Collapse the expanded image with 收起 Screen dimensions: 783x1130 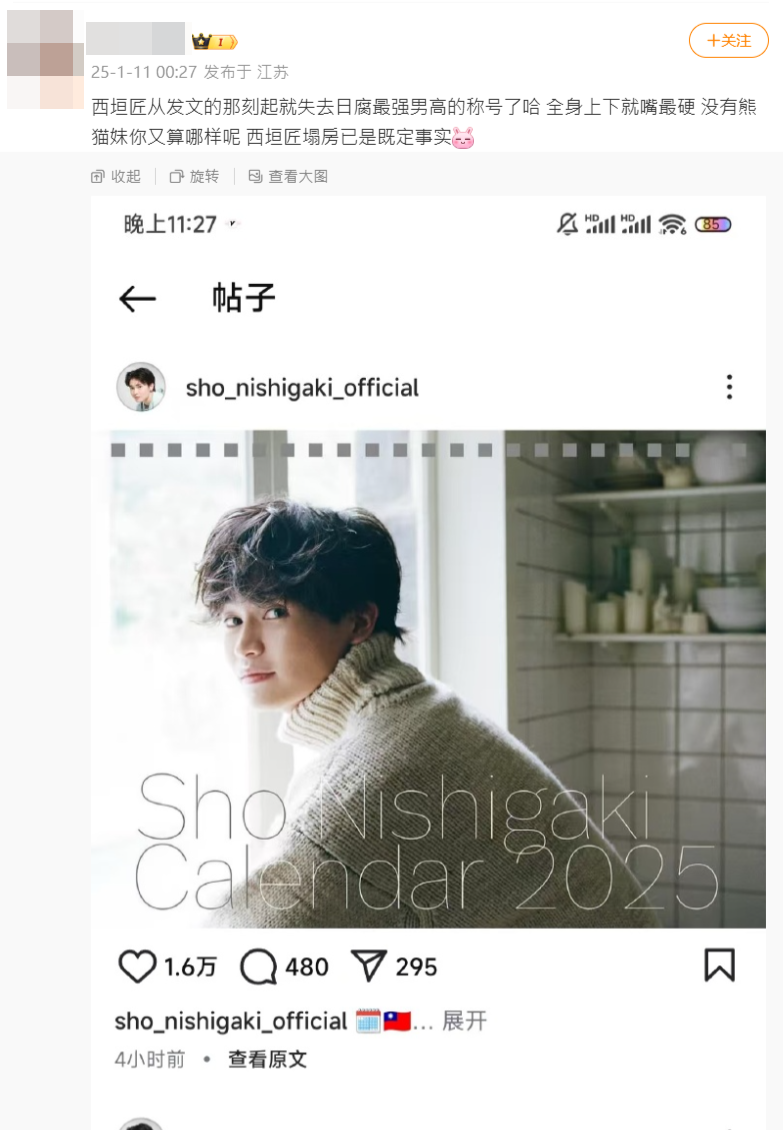coord(116,177)
